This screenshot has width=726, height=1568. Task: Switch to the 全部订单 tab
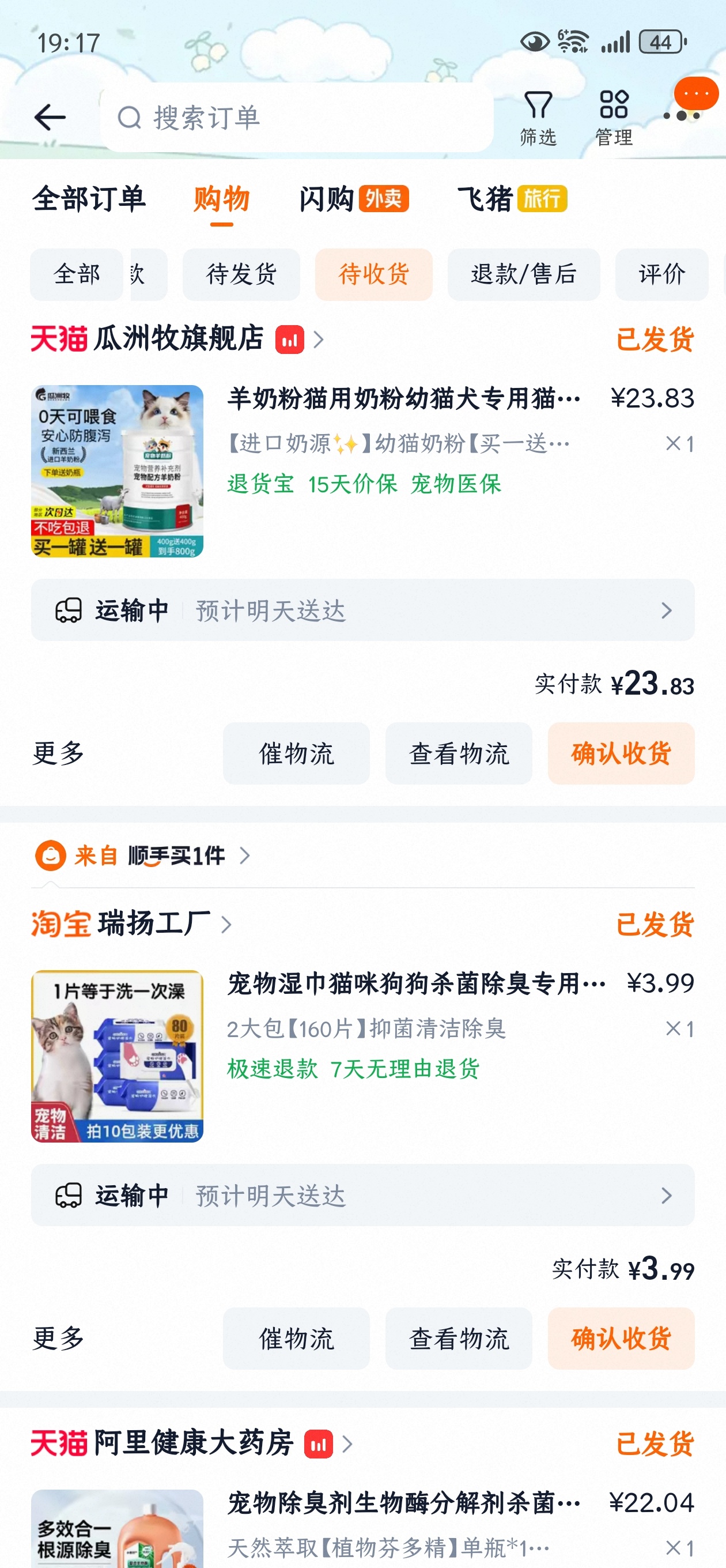89,199
